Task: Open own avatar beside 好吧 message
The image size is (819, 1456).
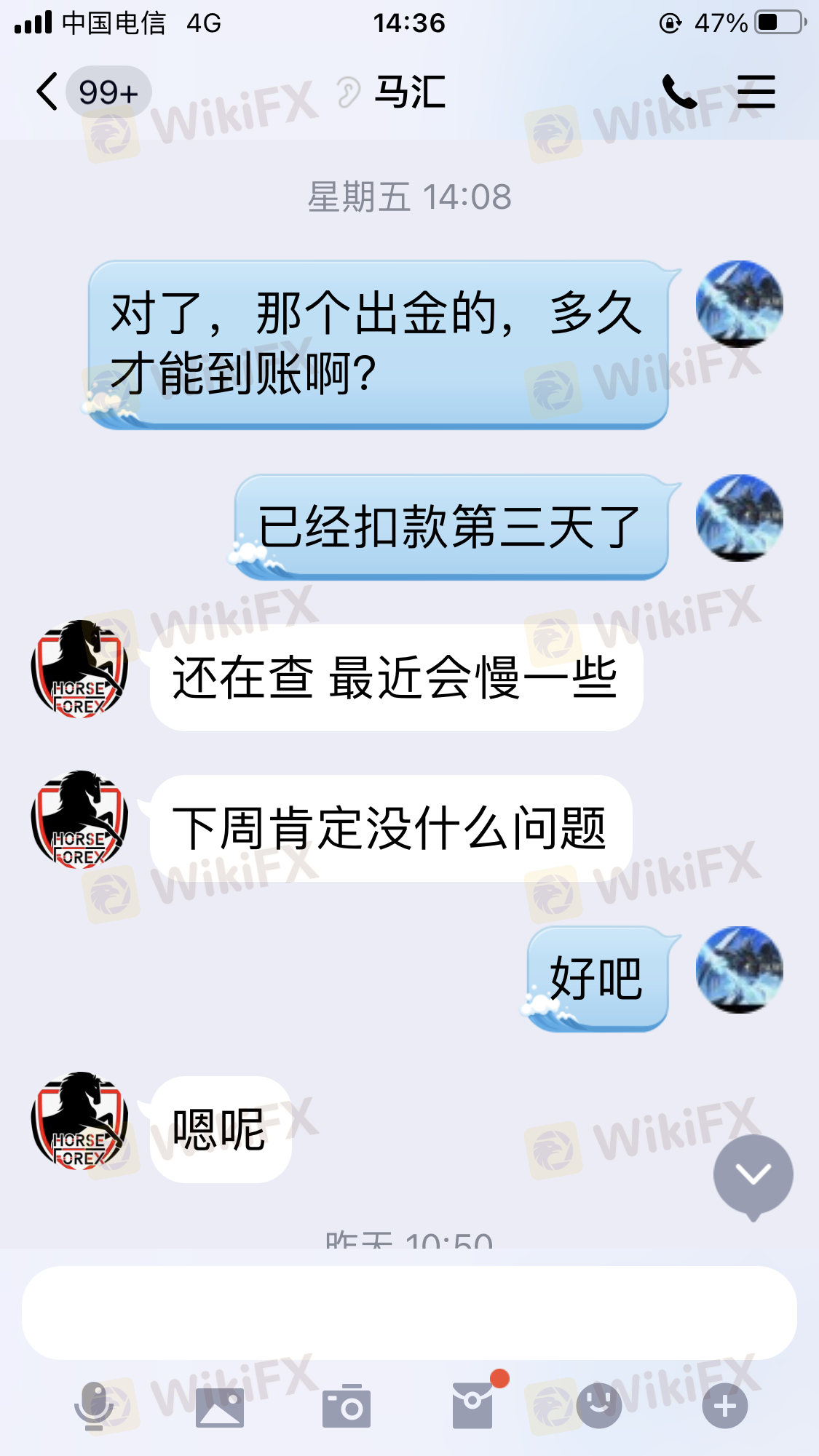Action: (739, 970)
